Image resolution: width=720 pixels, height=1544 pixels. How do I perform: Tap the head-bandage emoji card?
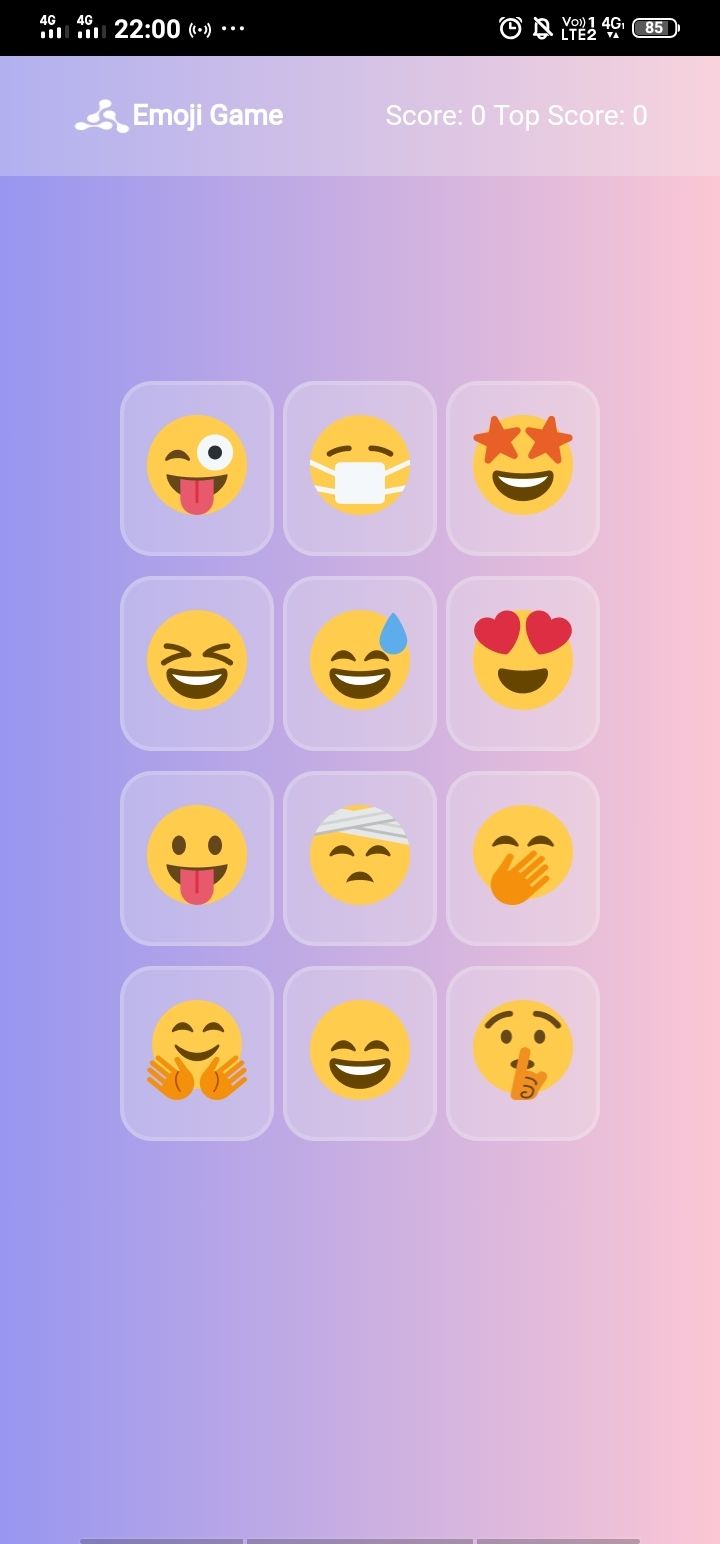pyautogui.click(x=360, y=857)
